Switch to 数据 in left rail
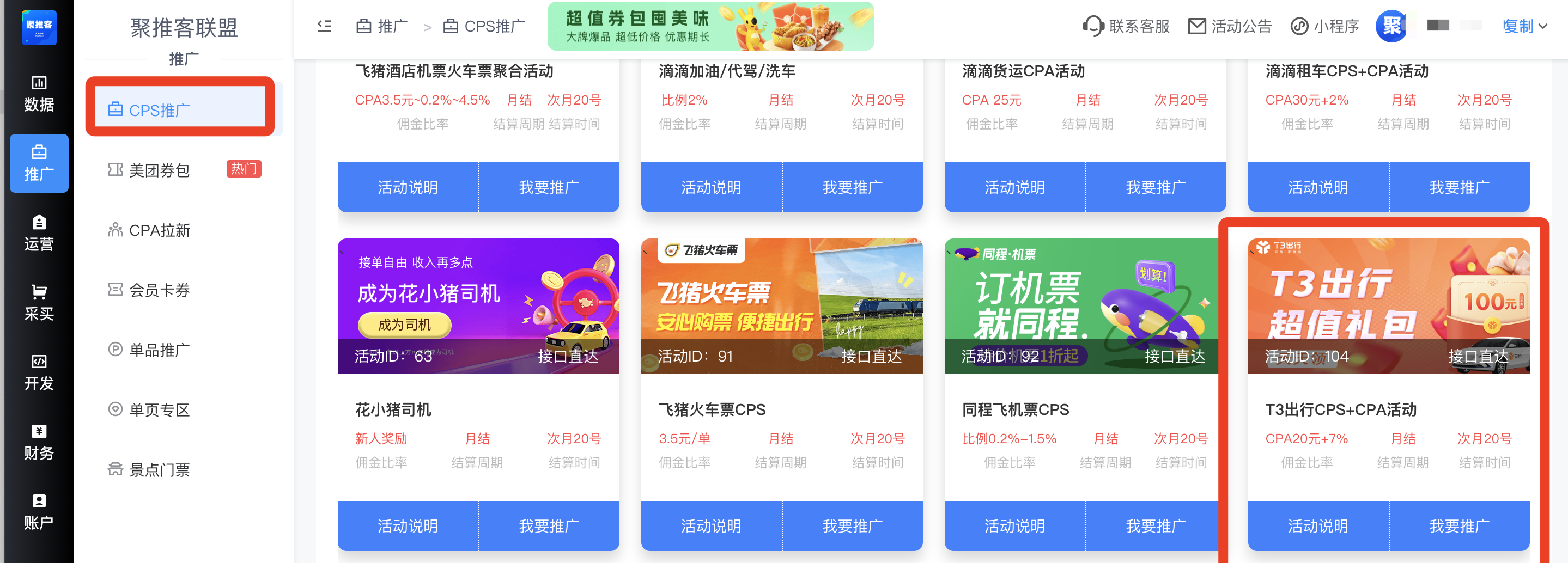 tap(39, 94)
